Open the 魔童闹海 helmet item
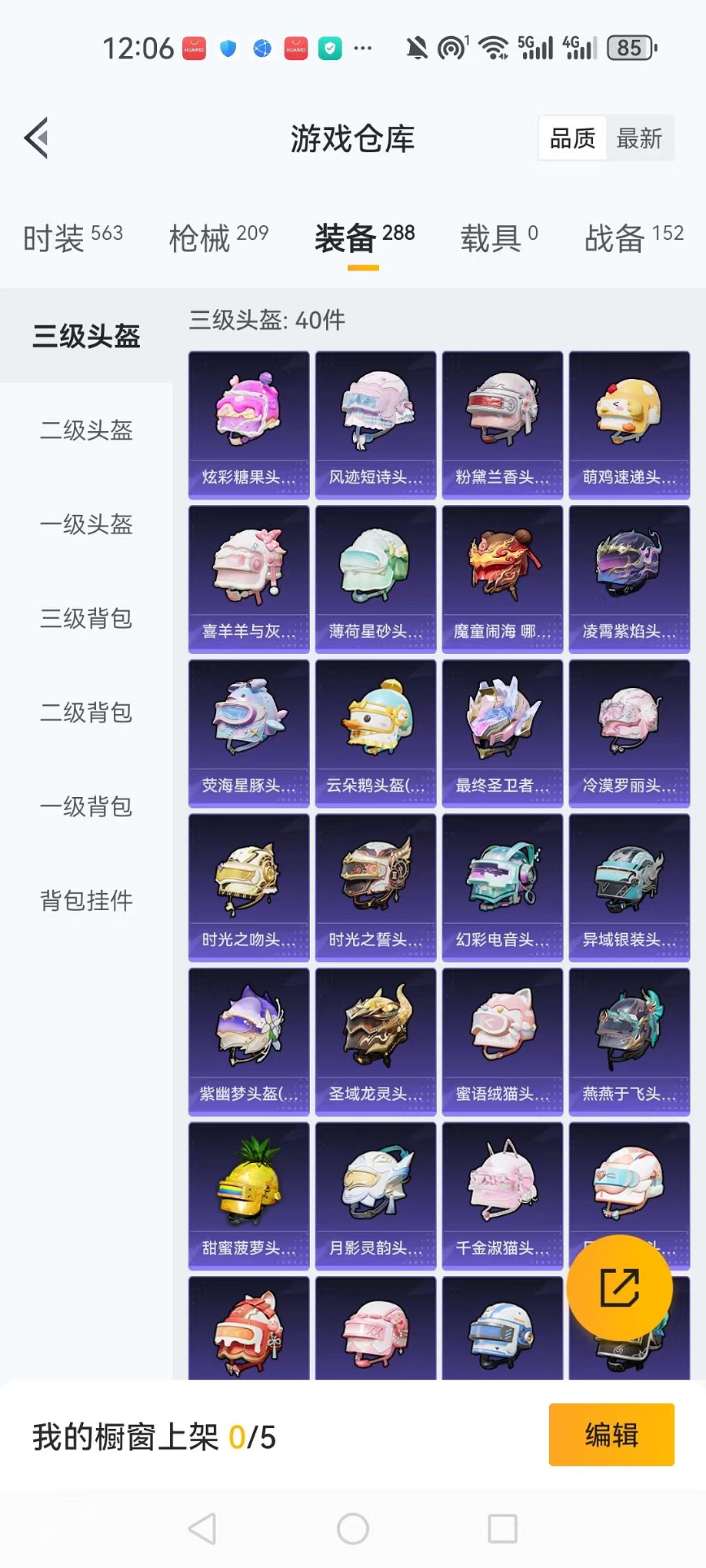The height and width of the screenshot is (1568, 706). pos(502,579)
